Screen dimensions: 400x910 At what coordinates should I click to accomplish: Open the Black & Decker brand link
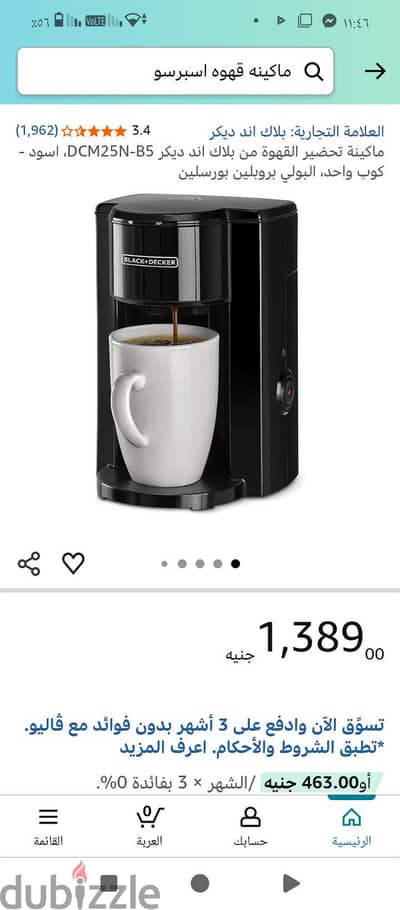click(x=297, y=131)
